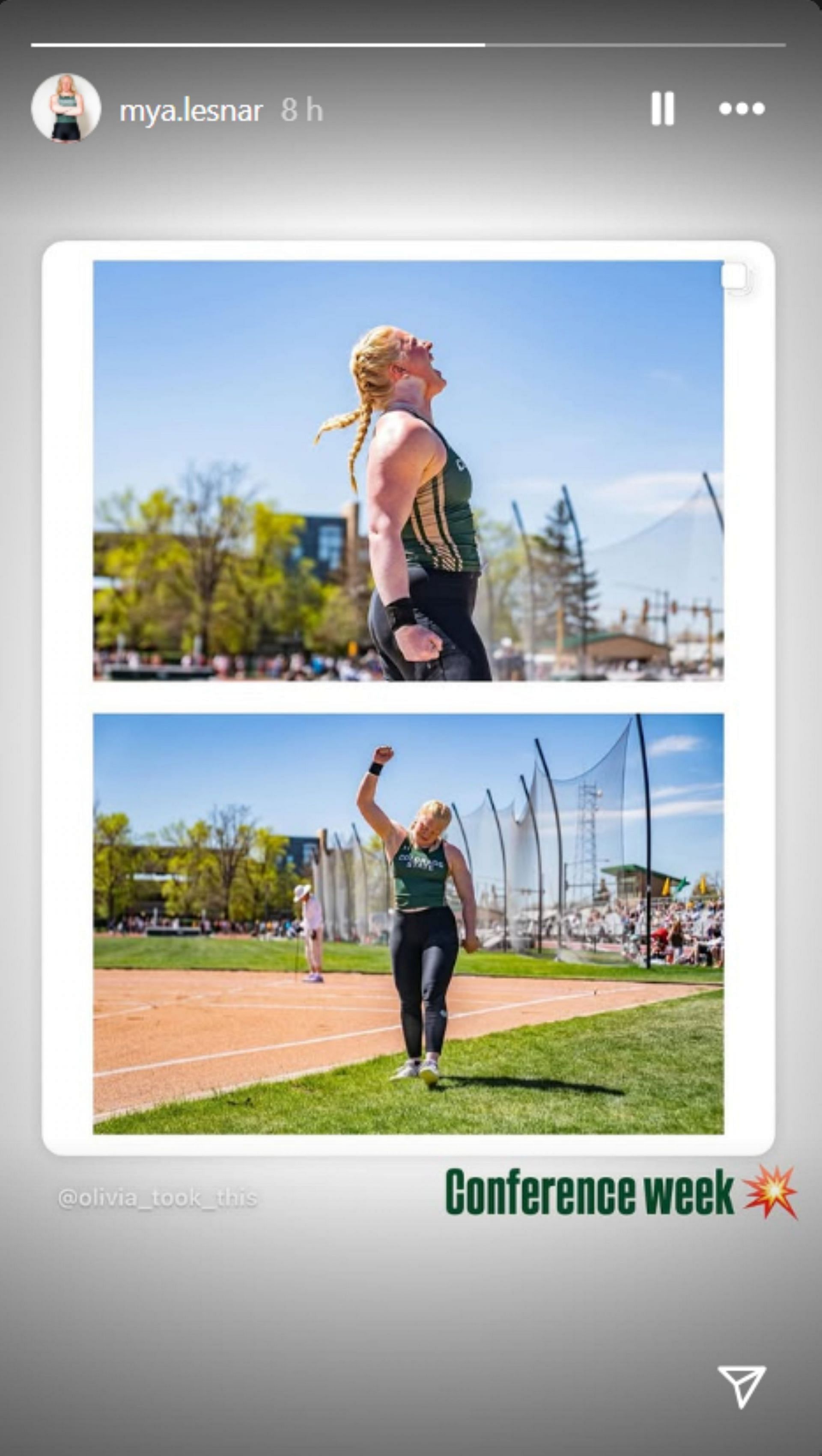Open the @olivia_took_this mention
The image size is (822, 1456).
tap(158, 1198)
